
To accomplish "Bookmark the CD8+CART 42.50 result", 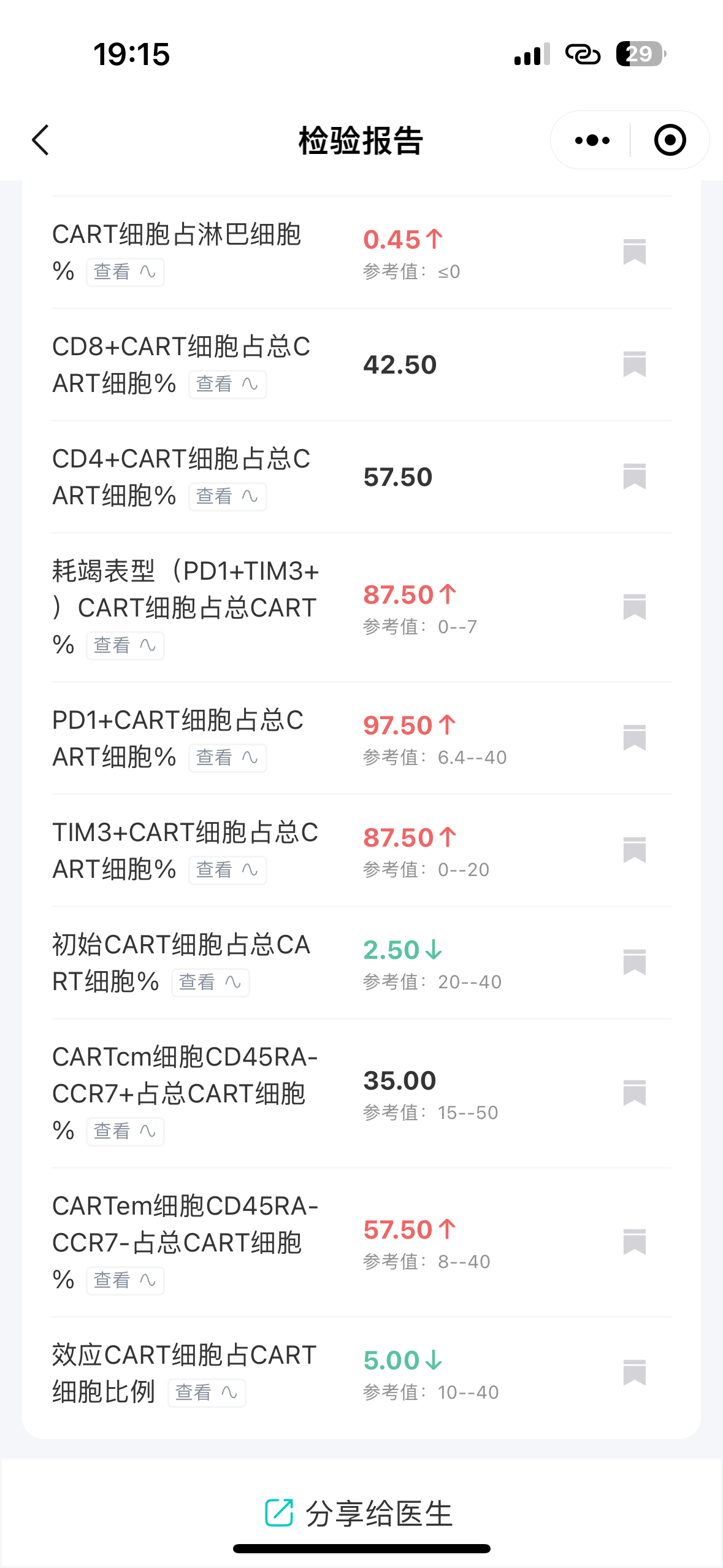I will 635,364.
